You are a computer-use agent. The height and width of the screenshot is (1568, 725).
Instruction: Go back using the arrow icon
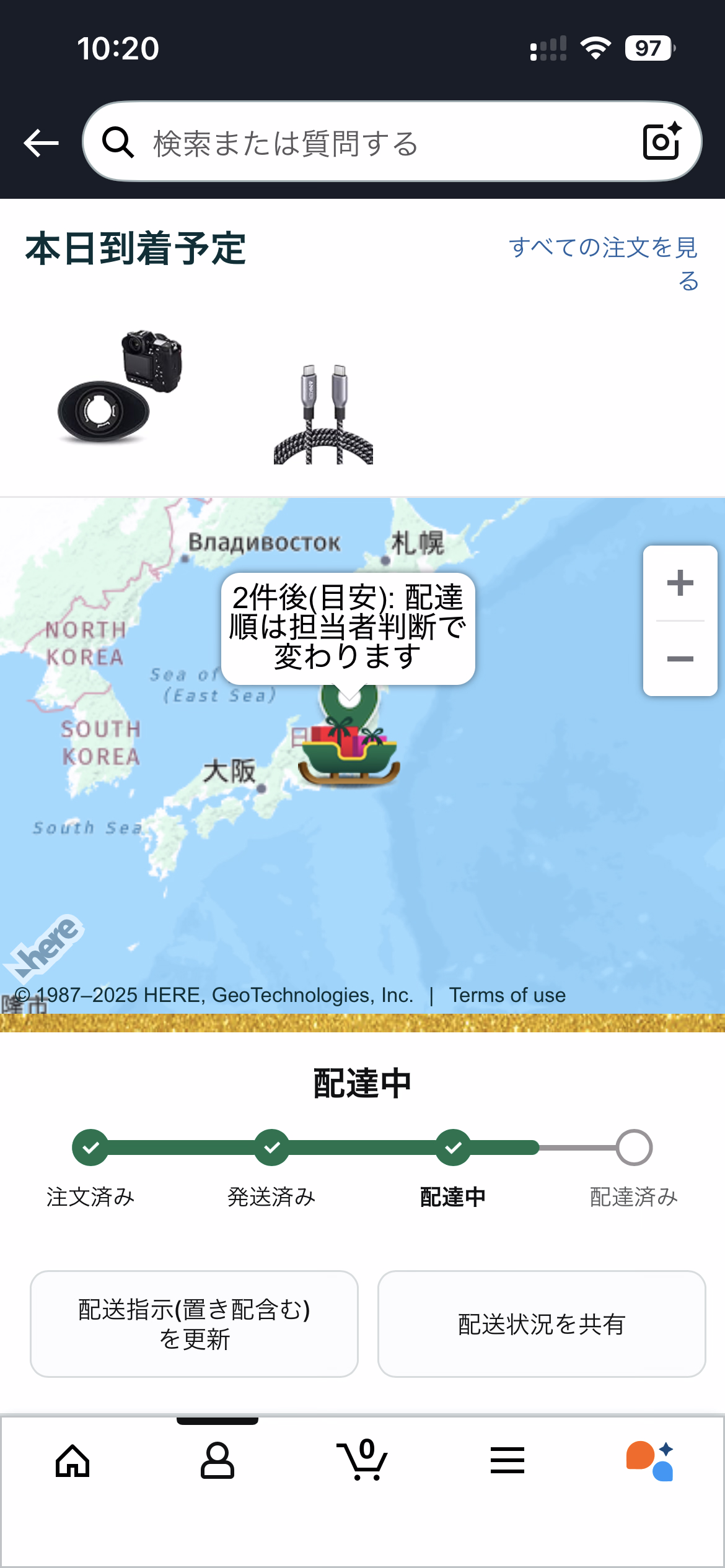point(41,143)
